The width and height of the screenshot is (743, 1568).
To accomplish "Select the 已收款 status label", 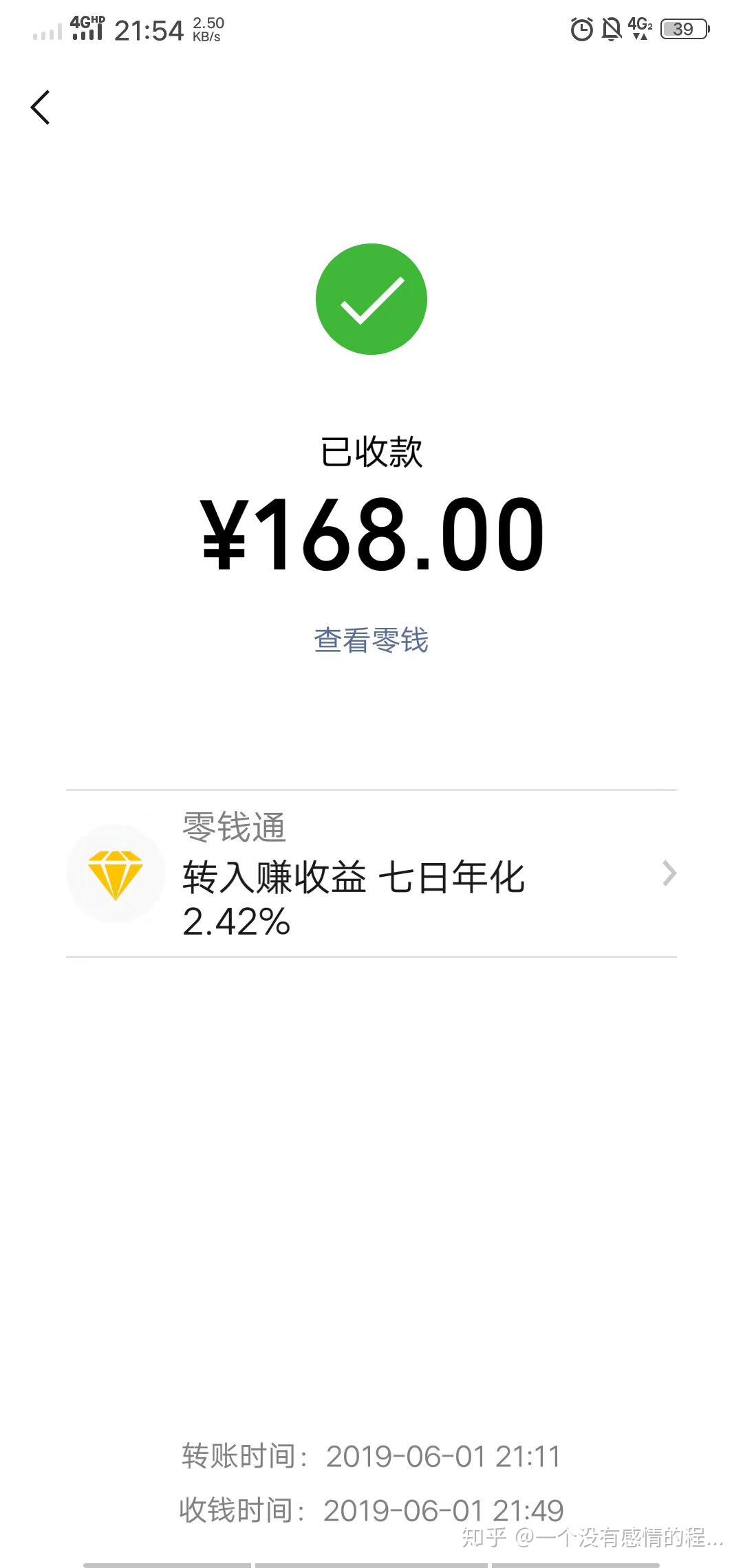I will coord(371,452).
